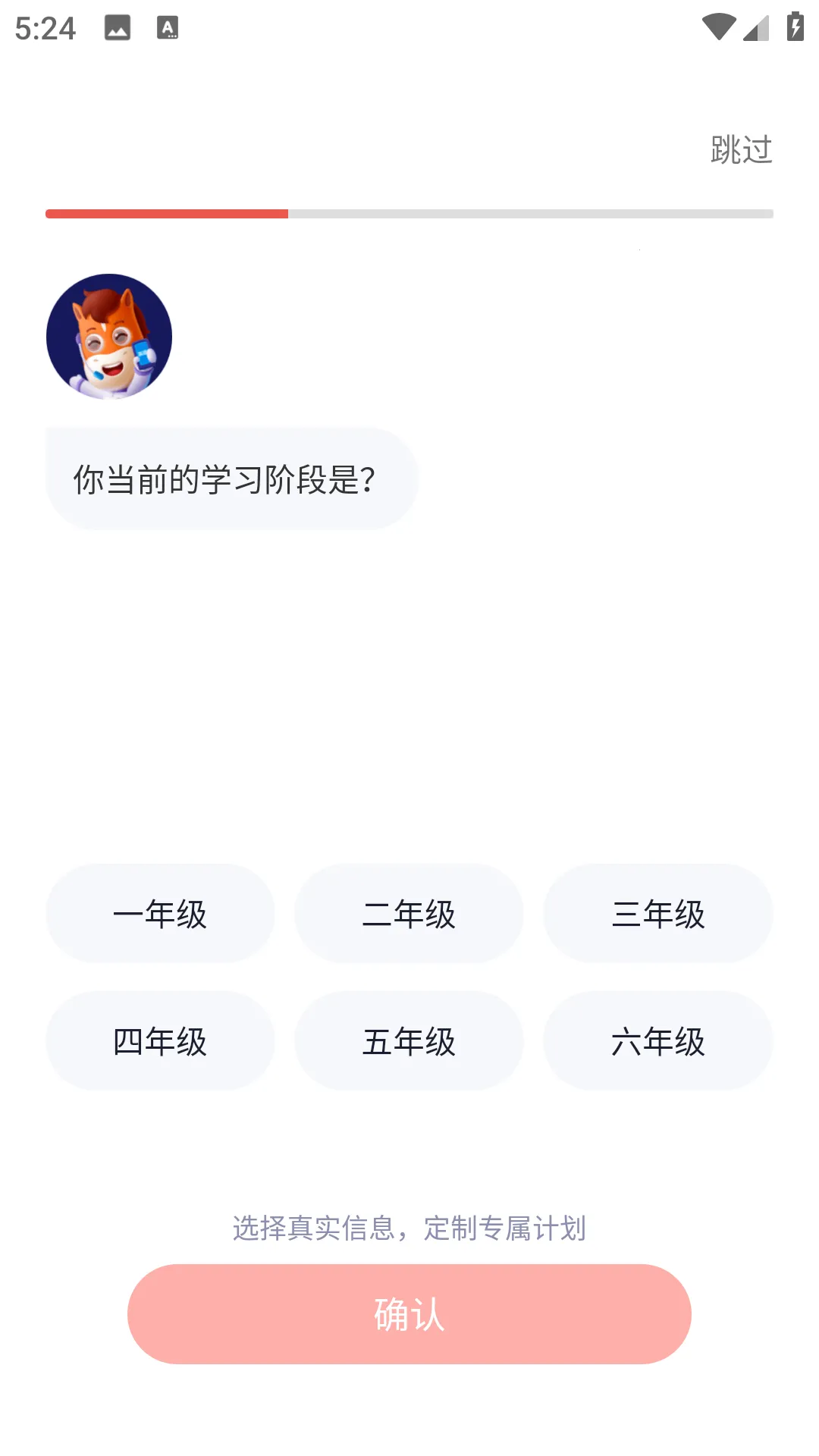Tap the input method notification icon

coord(167,29)
